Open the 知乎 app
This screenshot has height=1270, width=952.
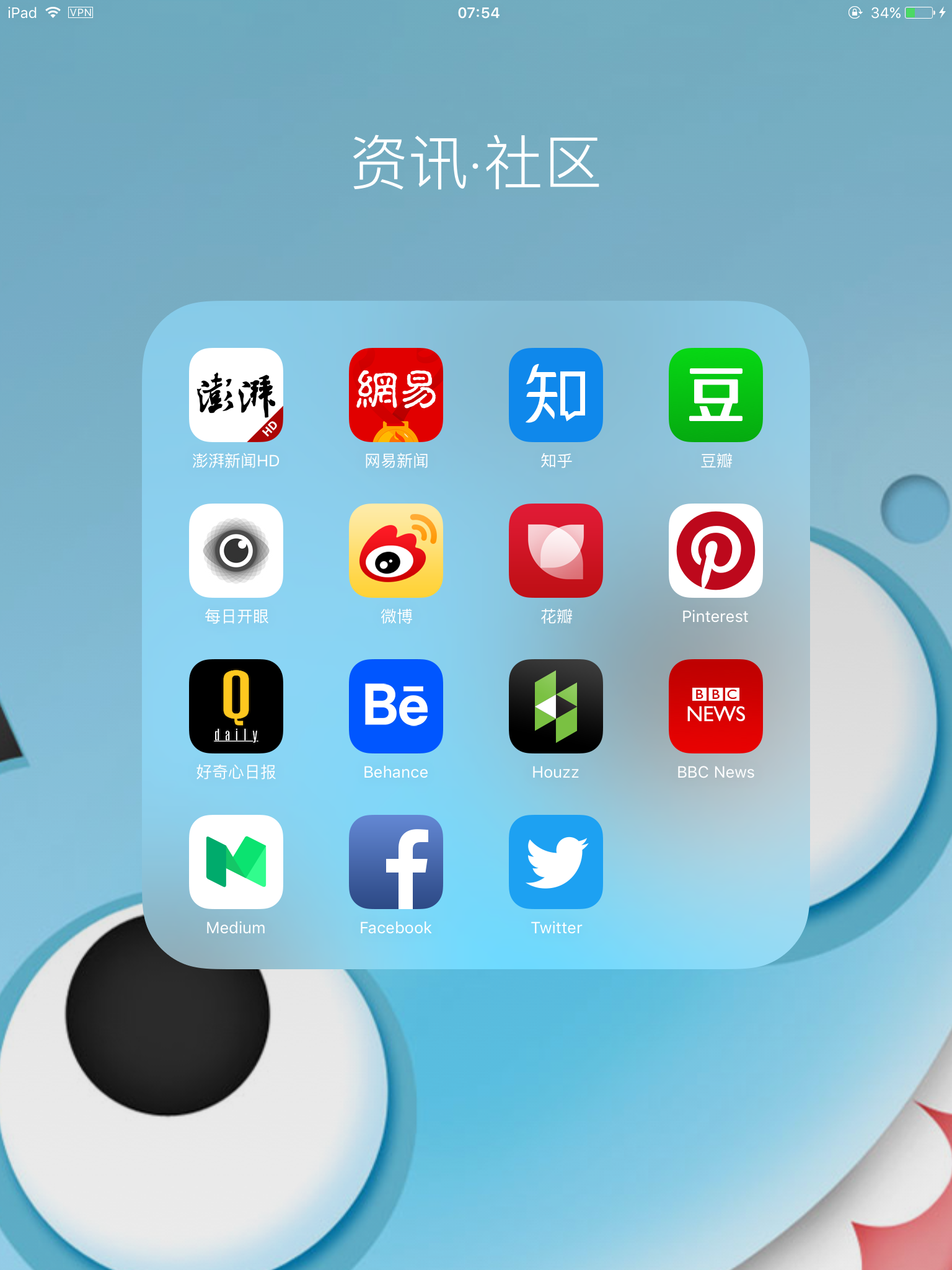pos(556,395)
